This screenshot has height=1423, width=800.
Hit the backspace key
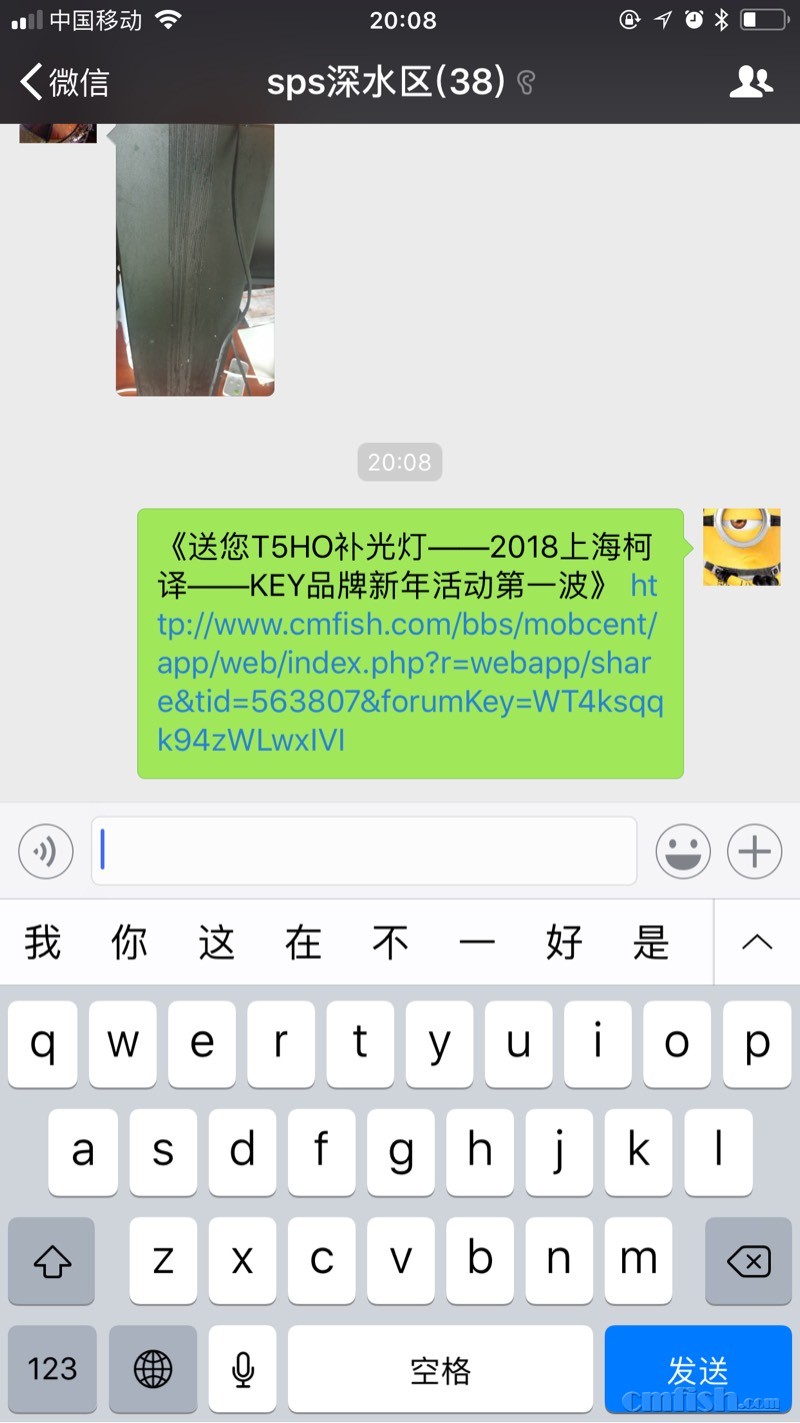748,1261
